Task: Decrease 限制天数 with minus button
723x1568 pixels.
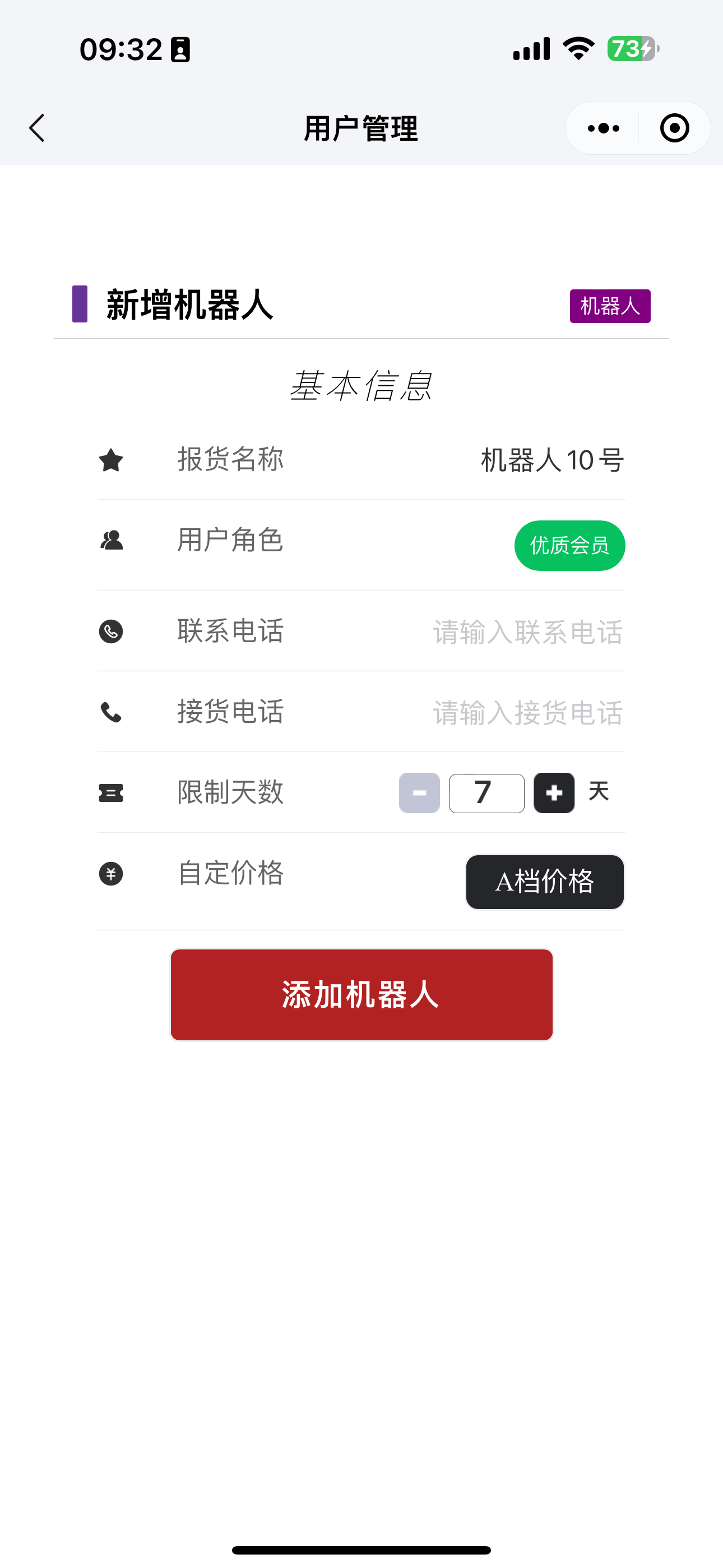Action: coord(419,793)
